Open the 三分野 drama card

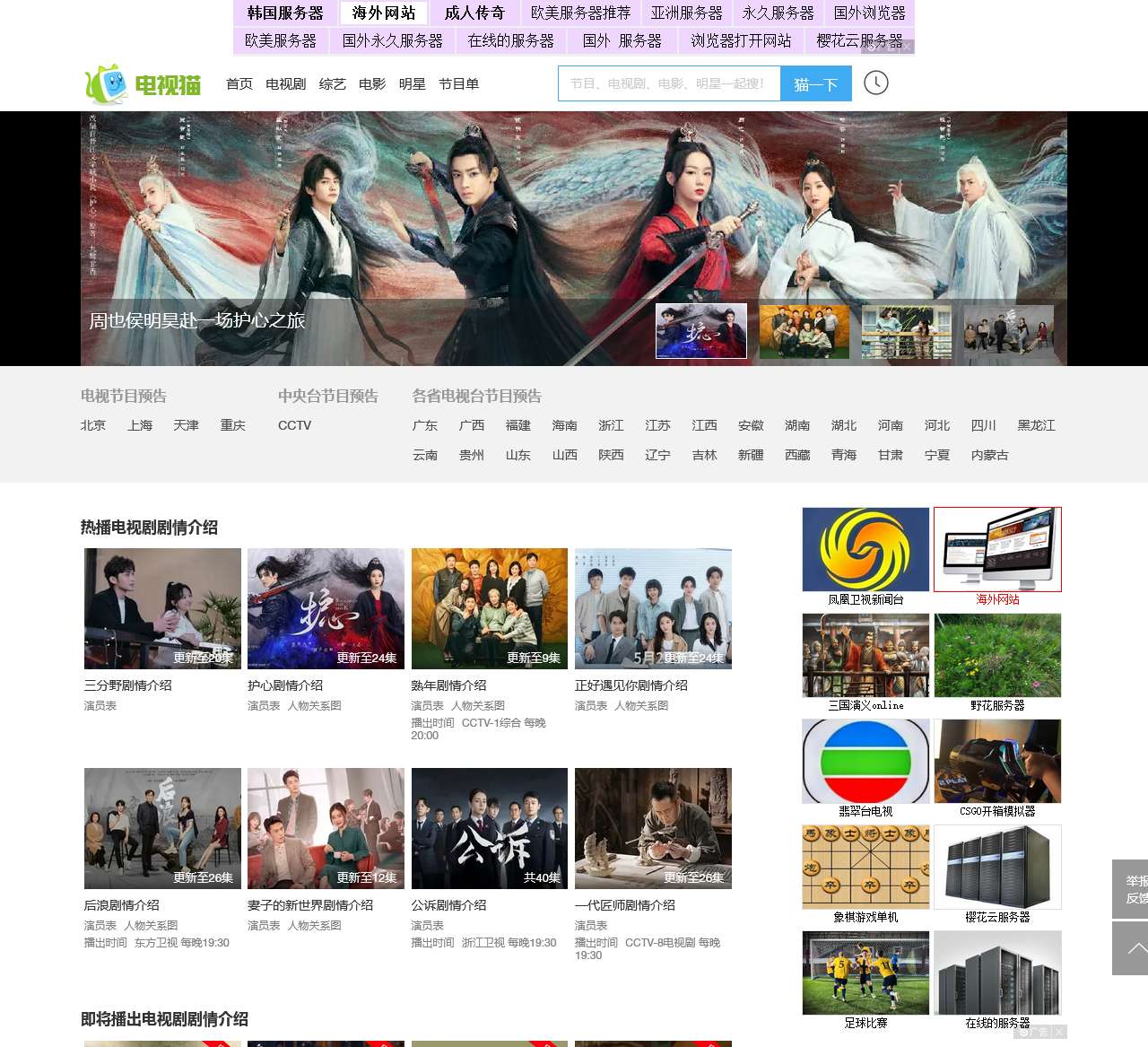tap(162, 608)
